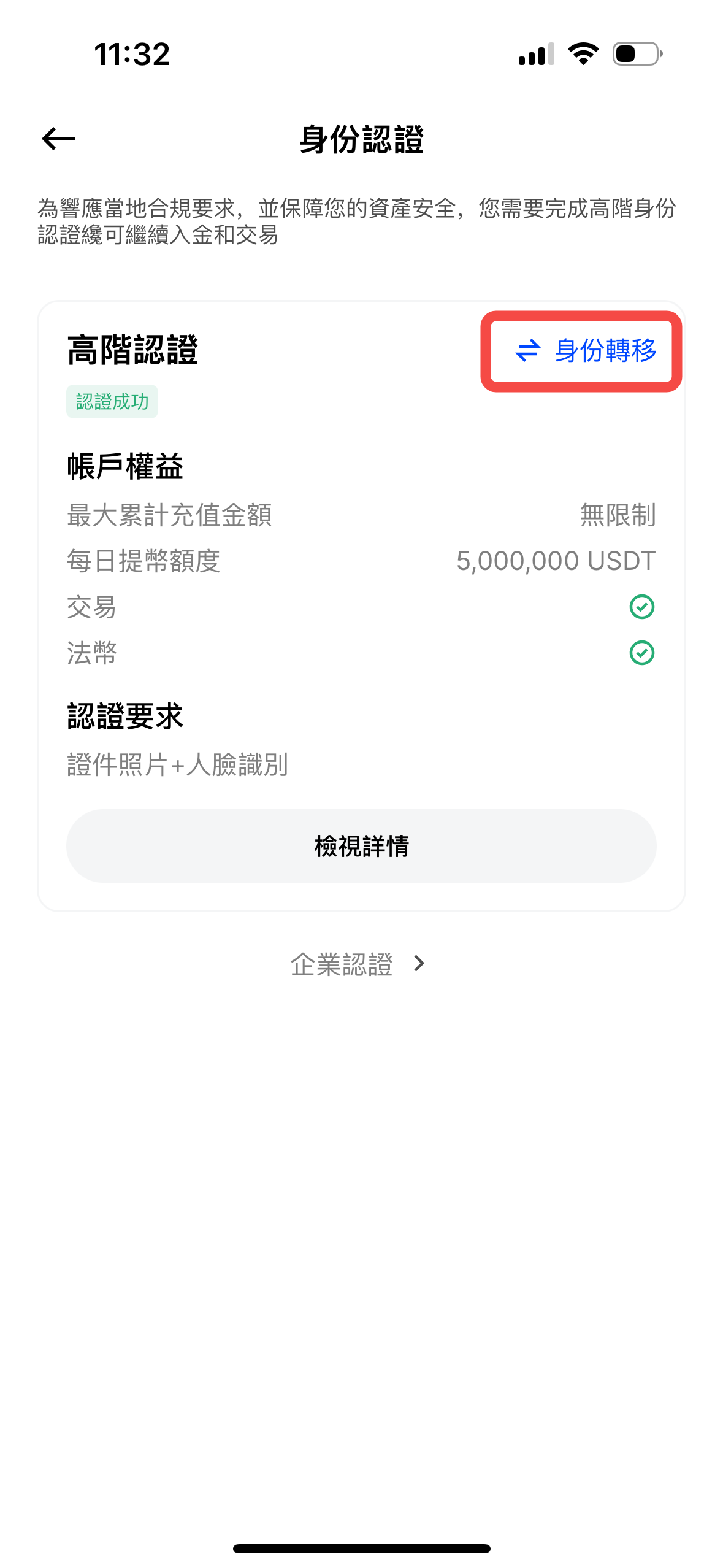Open 身份轉移 identity transfer
Image resolution: width=723 pixels, height=1568 pixels.
(585, 351)
